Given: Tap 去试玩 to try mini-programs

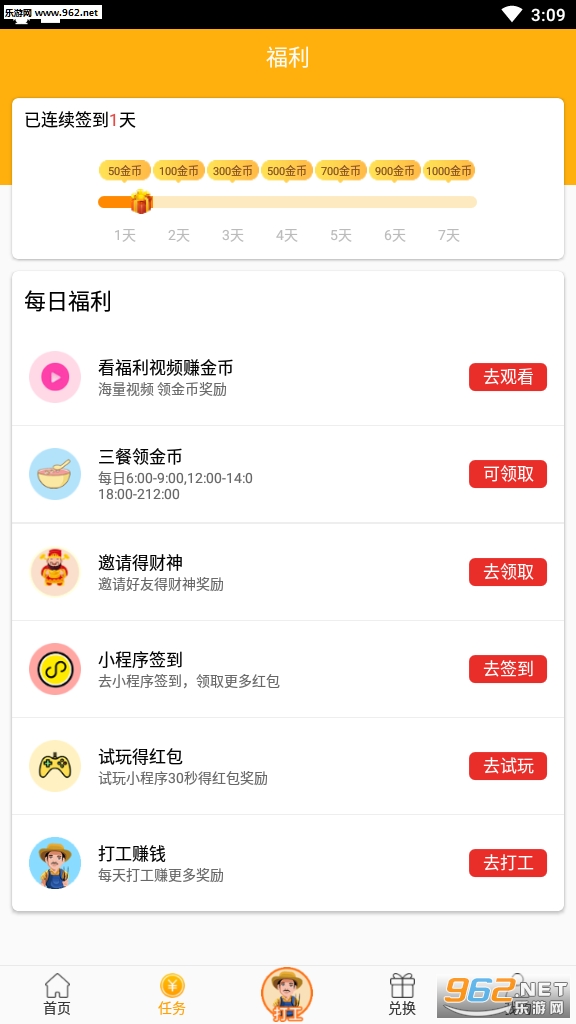Looking at the screenshot, I should [x=507, y=766].
